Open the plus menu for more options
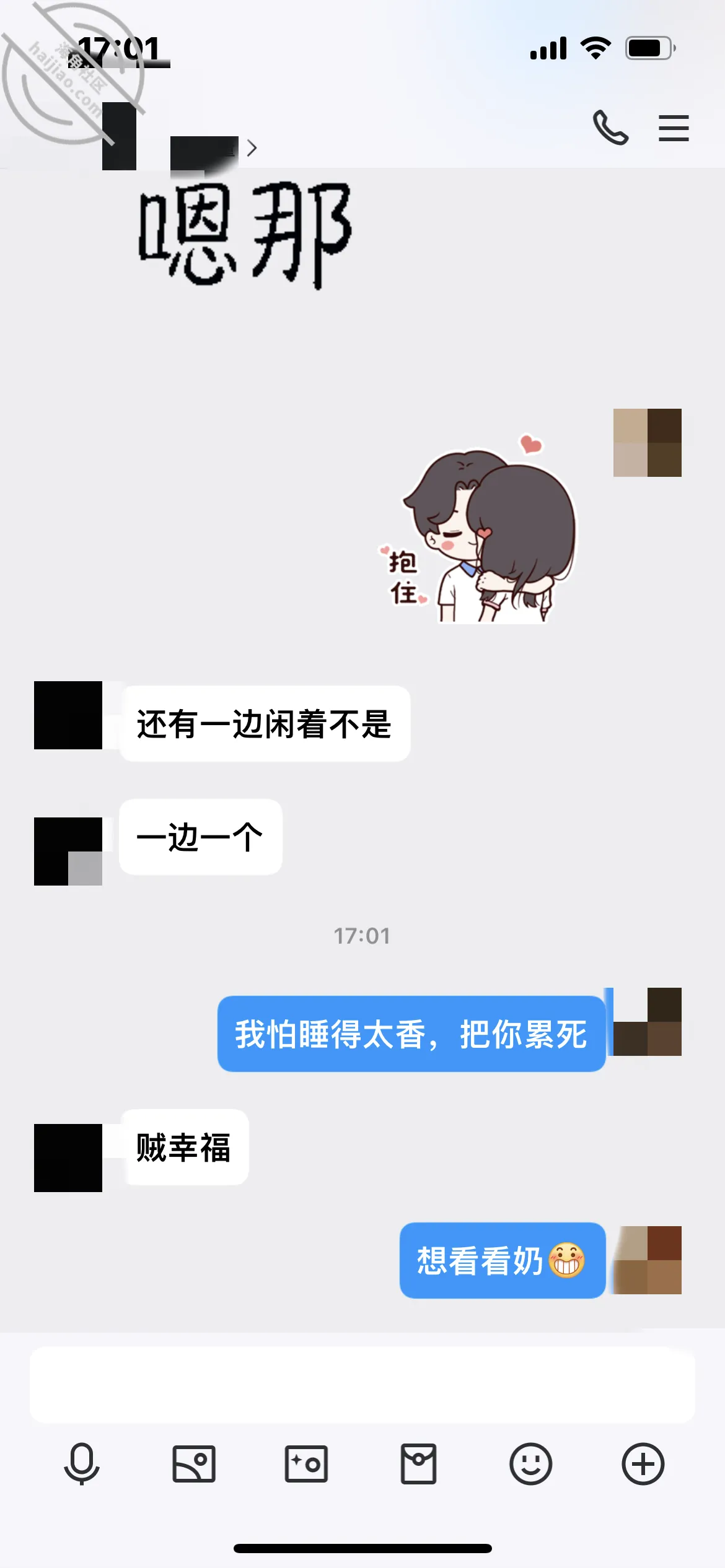This screenshot has height=1568, width=725. [643, 1464]
